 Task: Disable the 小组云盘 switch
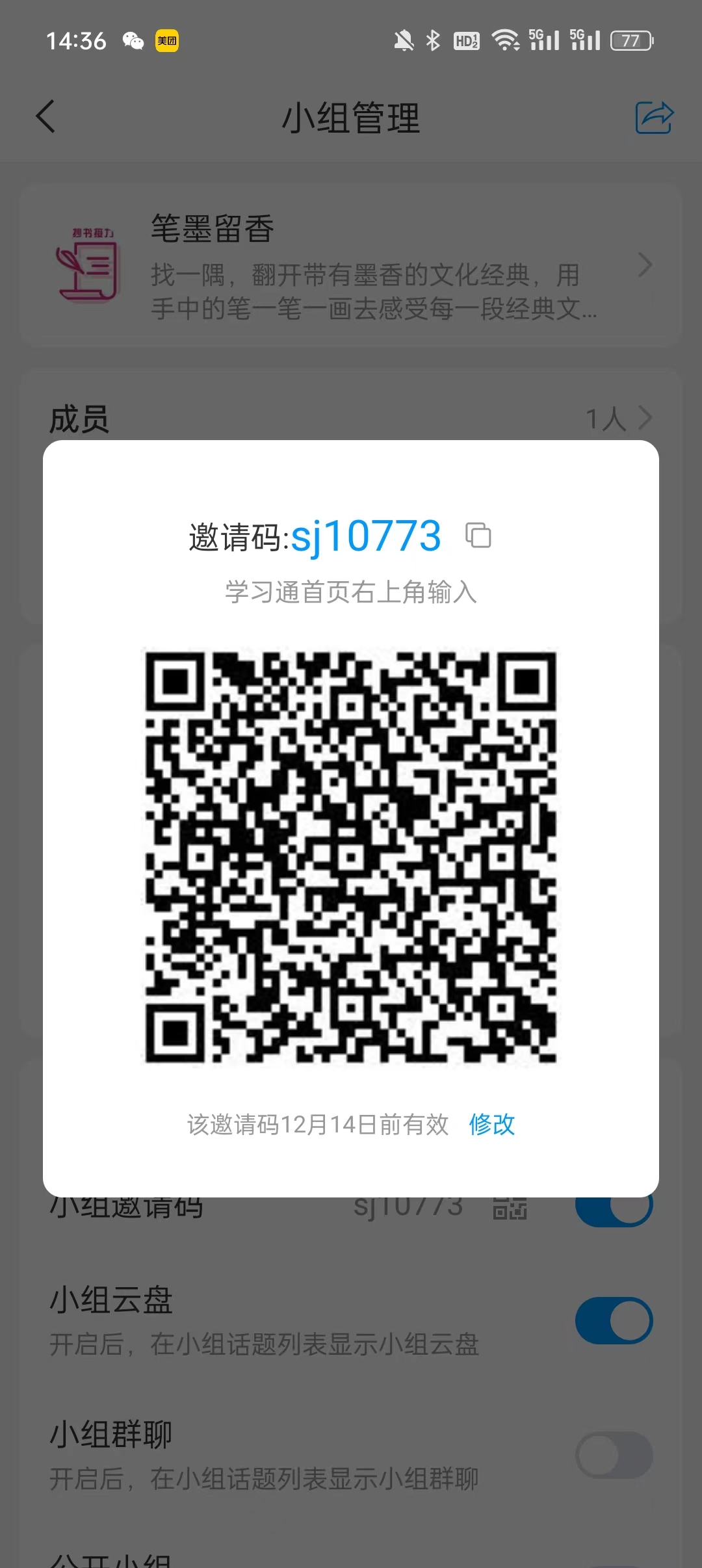click(x=614, y=1320)
